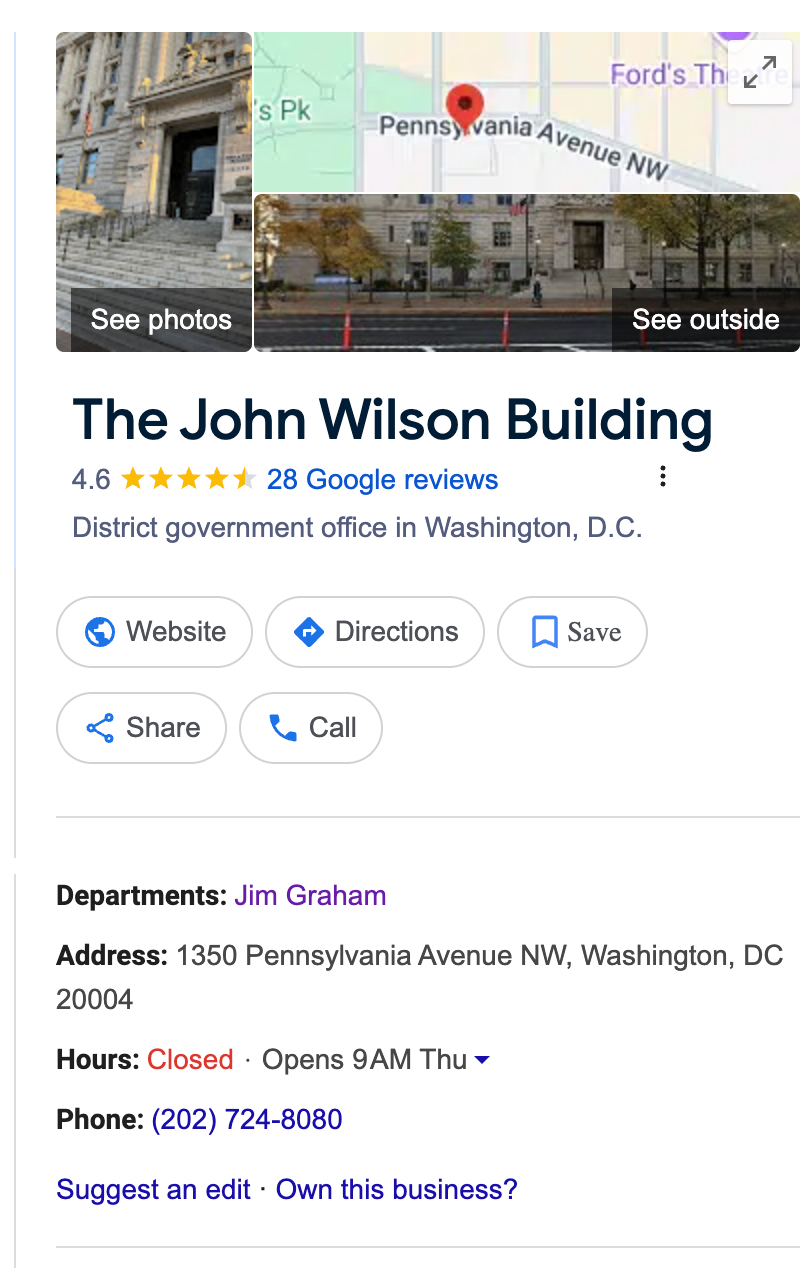Expand the opening hours dropdown

[481, 1060]
